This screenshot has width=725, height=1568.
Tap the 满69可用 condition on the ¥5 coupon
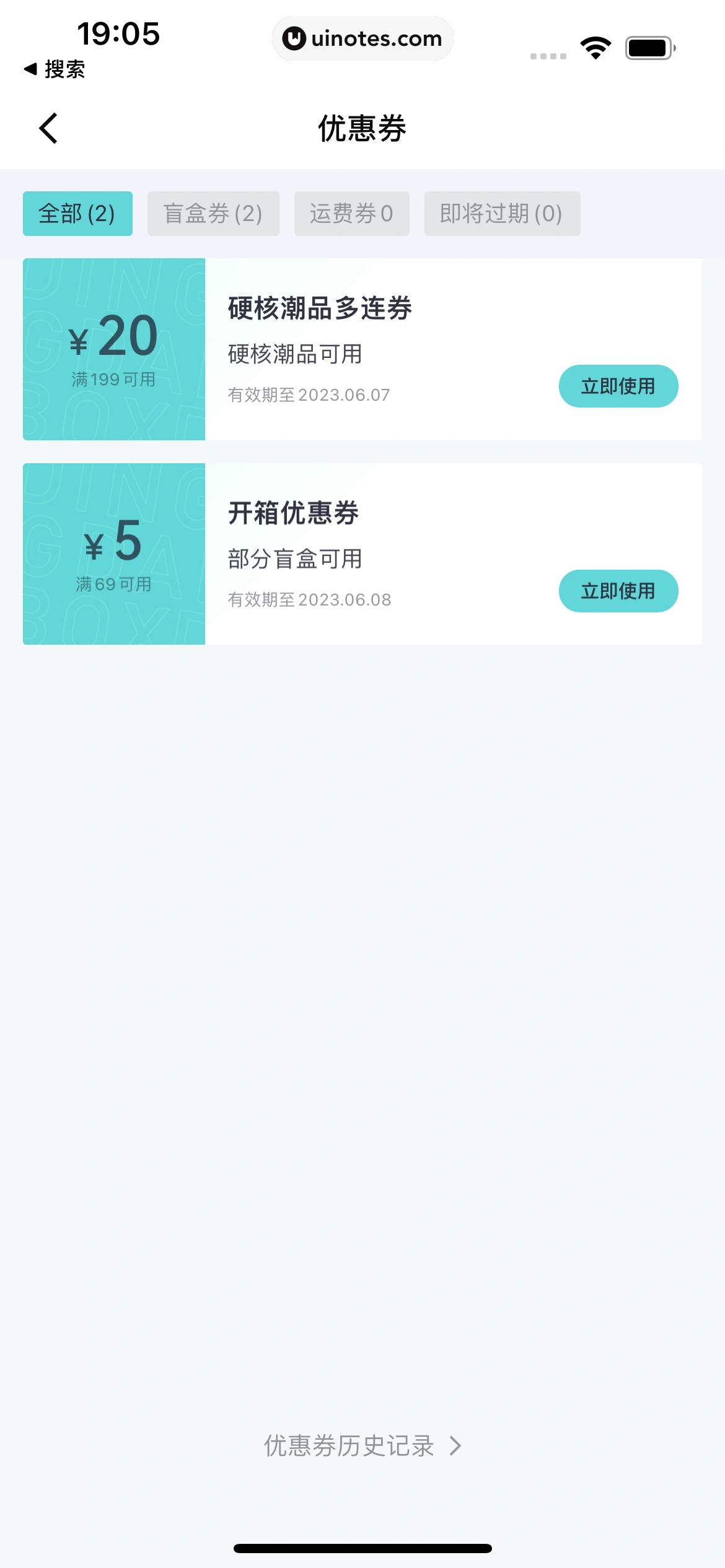(x=113, y=583)
